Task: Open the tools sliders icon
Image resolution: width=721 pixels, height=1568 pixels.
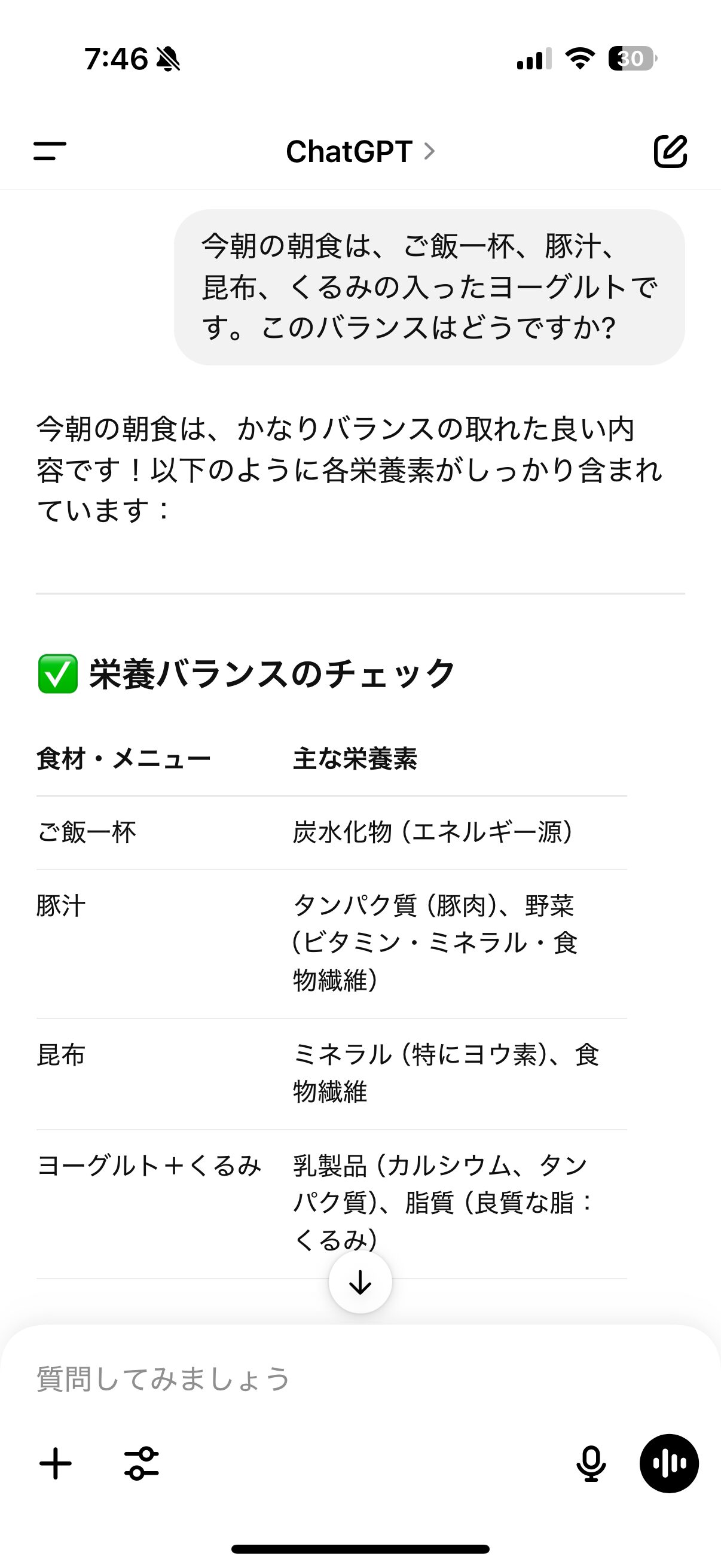Action: click(x=141, y=1463)
